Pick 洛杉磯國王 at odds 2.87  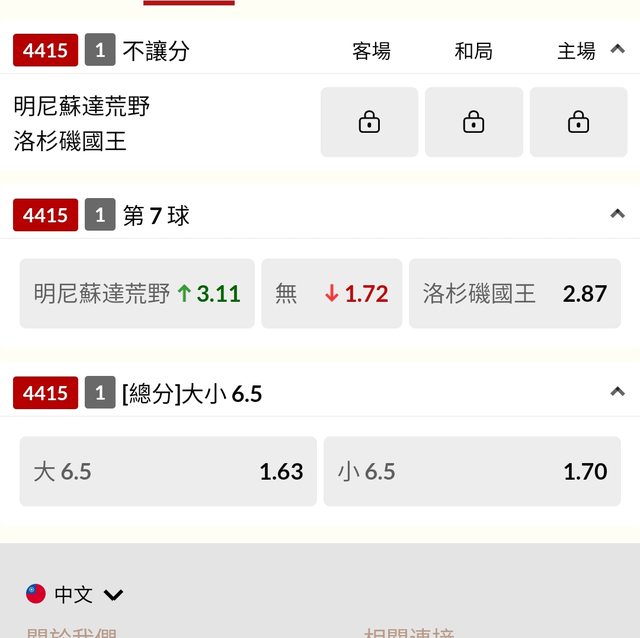[514, 294]
